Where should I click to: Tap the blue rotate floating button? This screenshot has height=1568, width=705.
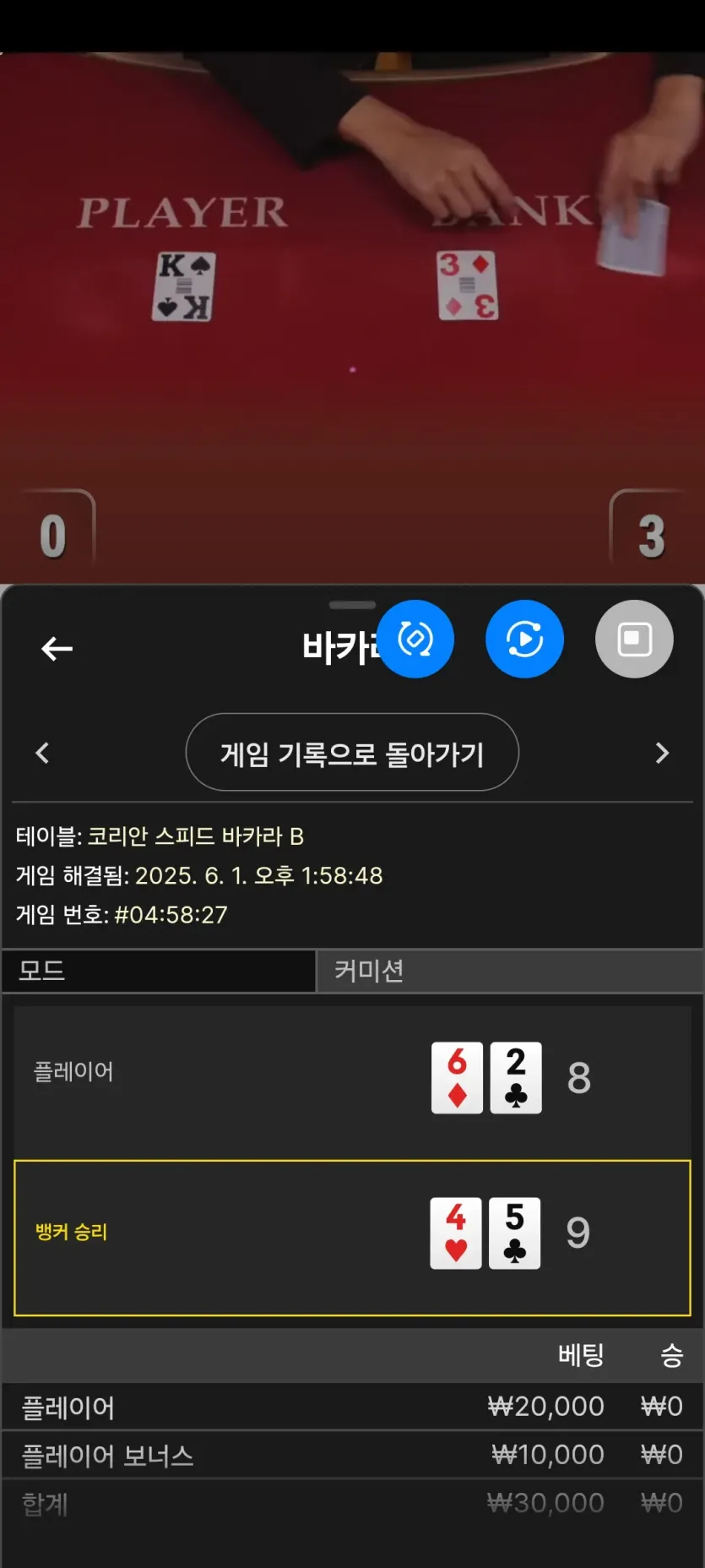point(415,639)
